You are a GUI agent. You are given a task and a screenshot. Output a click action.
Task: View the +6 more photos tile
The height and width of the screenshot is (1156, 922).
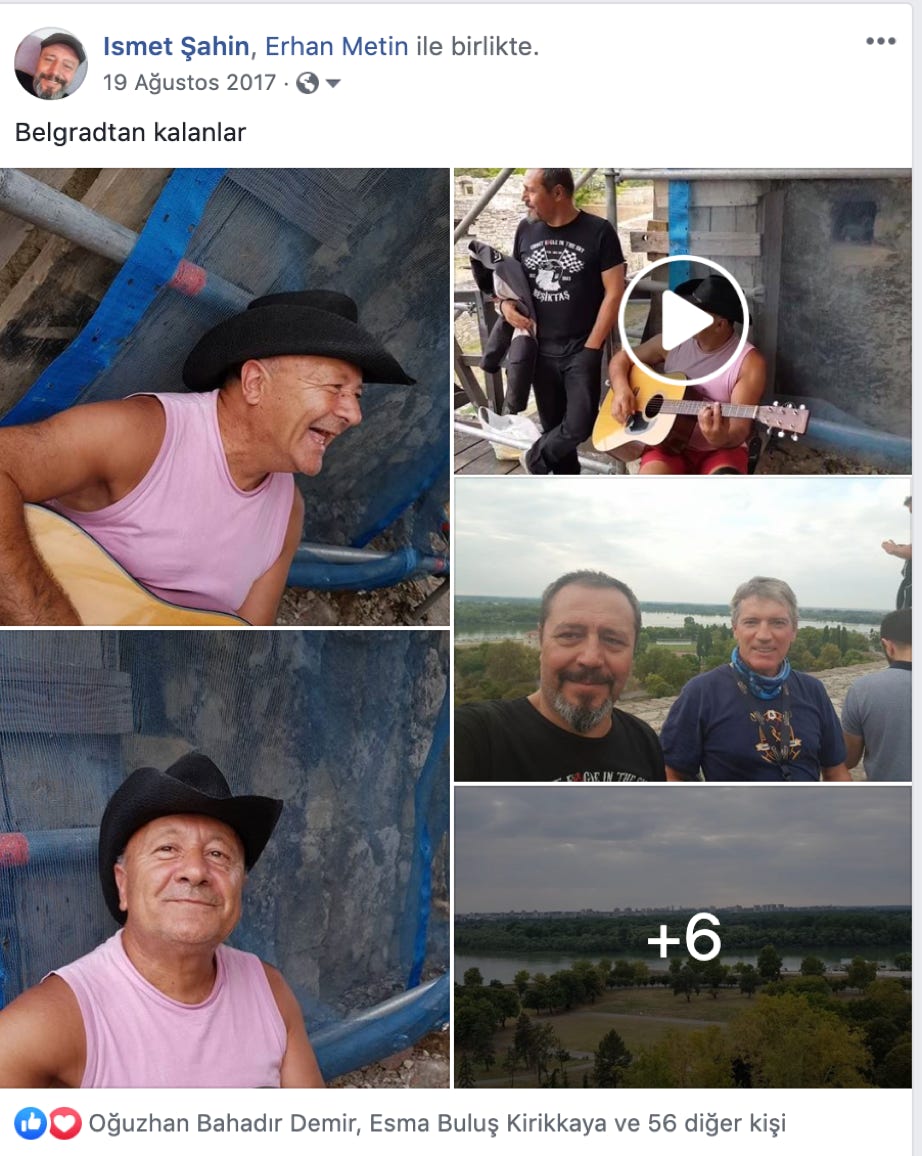tap(683, 937)
